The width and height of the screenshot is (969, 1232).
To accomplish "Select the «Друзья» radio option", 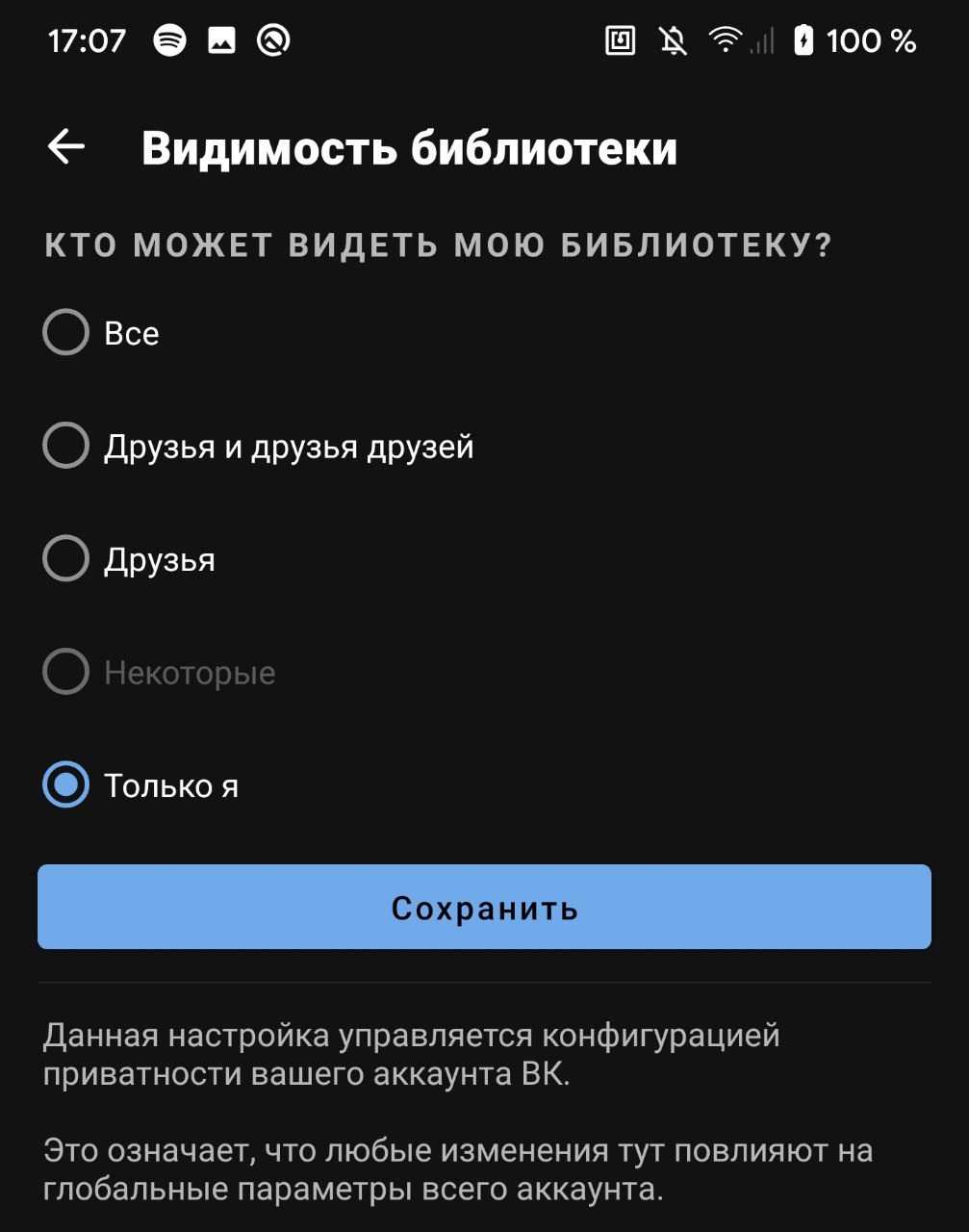I will pos(66,559).
